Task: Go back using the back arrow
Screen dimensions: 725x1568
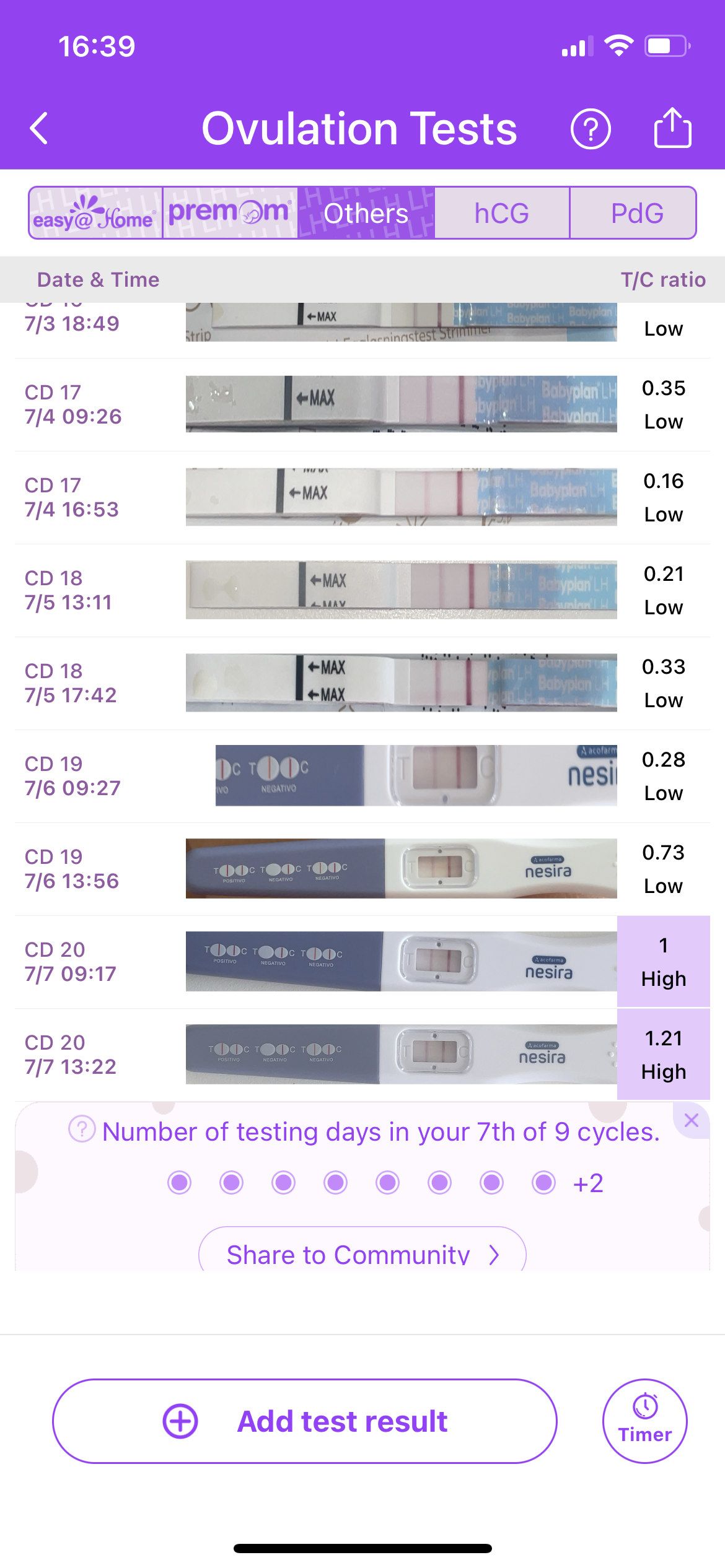Action: coord(40,129)
